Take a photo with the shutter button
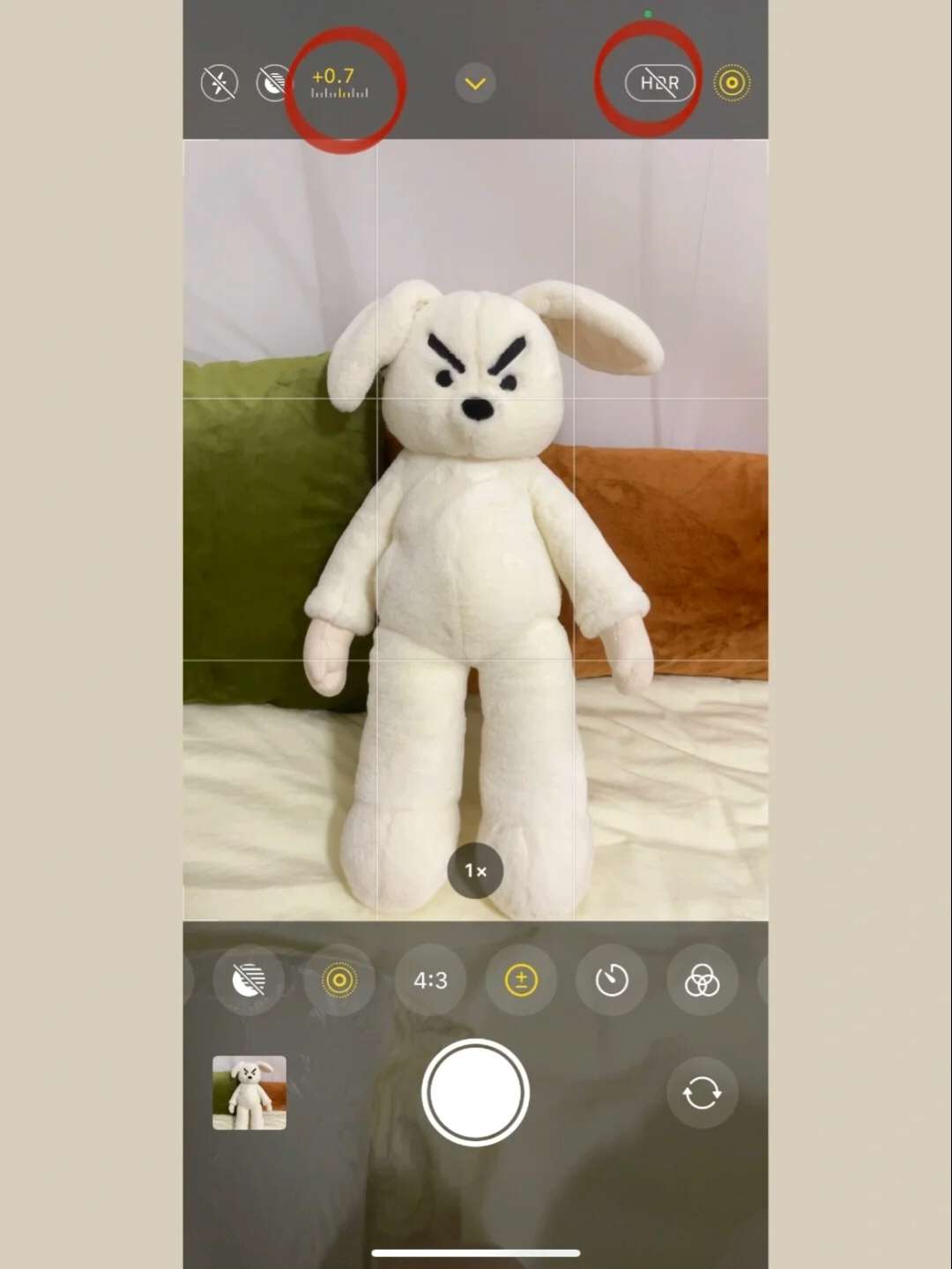Image resolution: width=952 pixels, height=1269 pixels. pos(475,1093)
